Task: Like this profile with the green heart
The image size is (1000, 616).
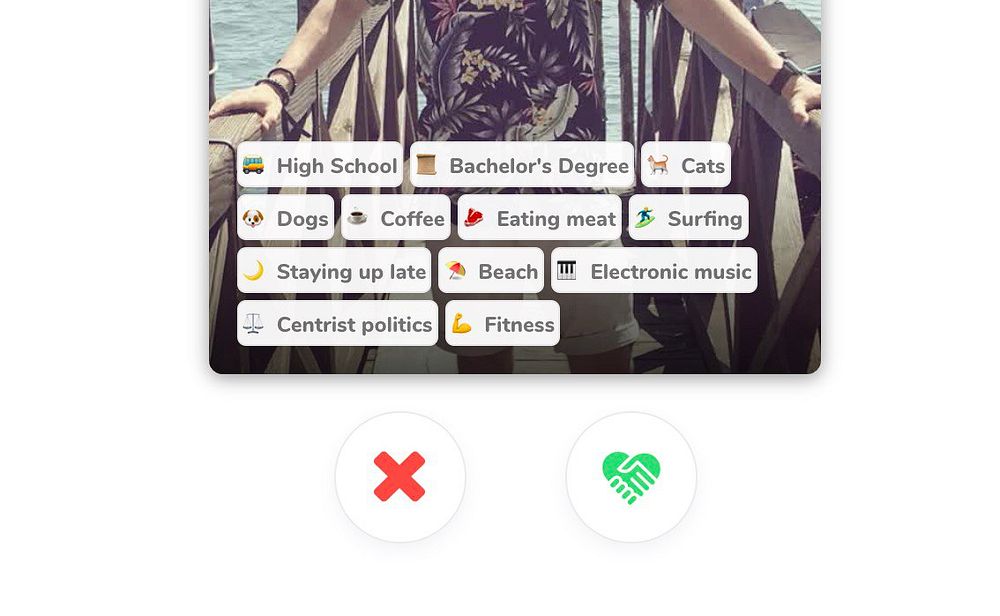Action: (x=631, y=477)
